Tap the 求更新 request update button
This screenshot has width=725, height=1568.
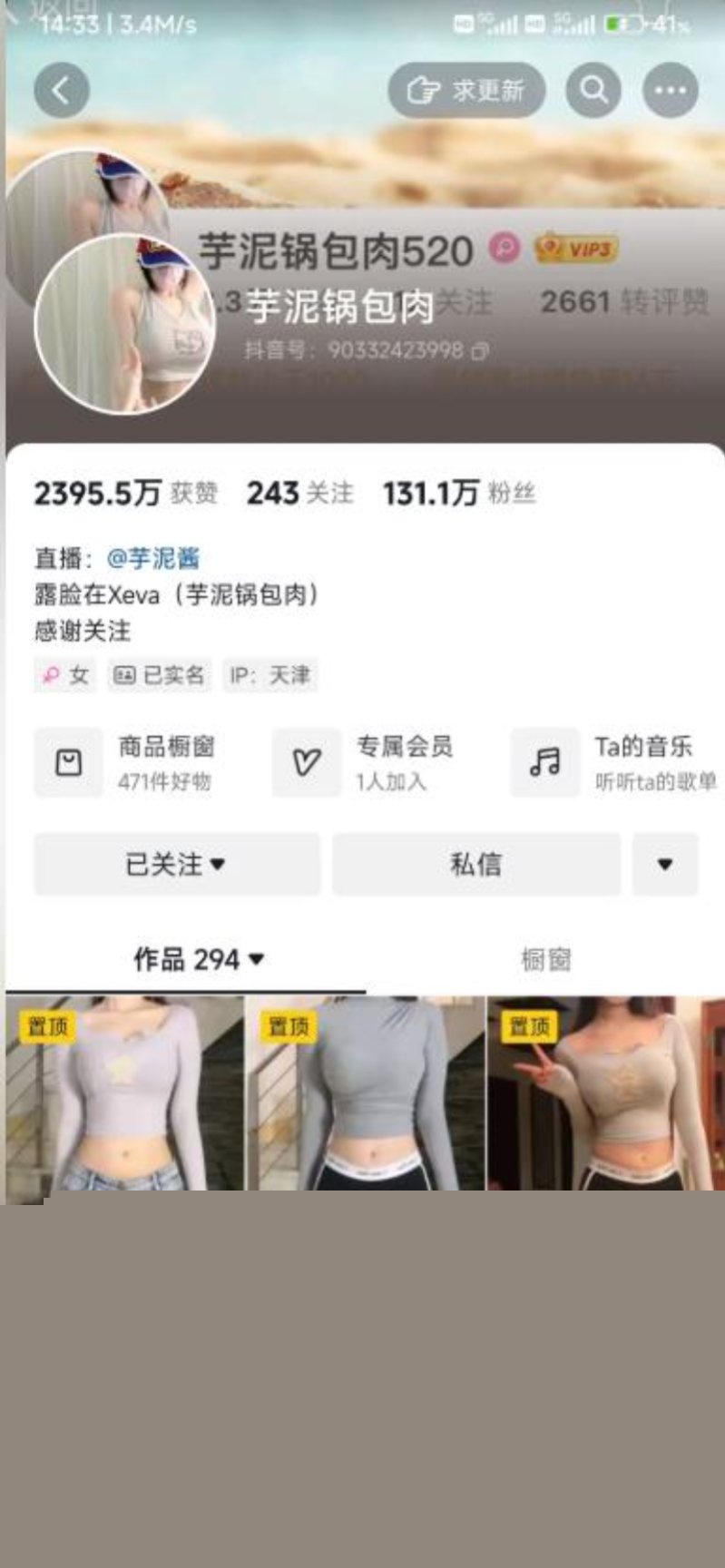(466, 90)
